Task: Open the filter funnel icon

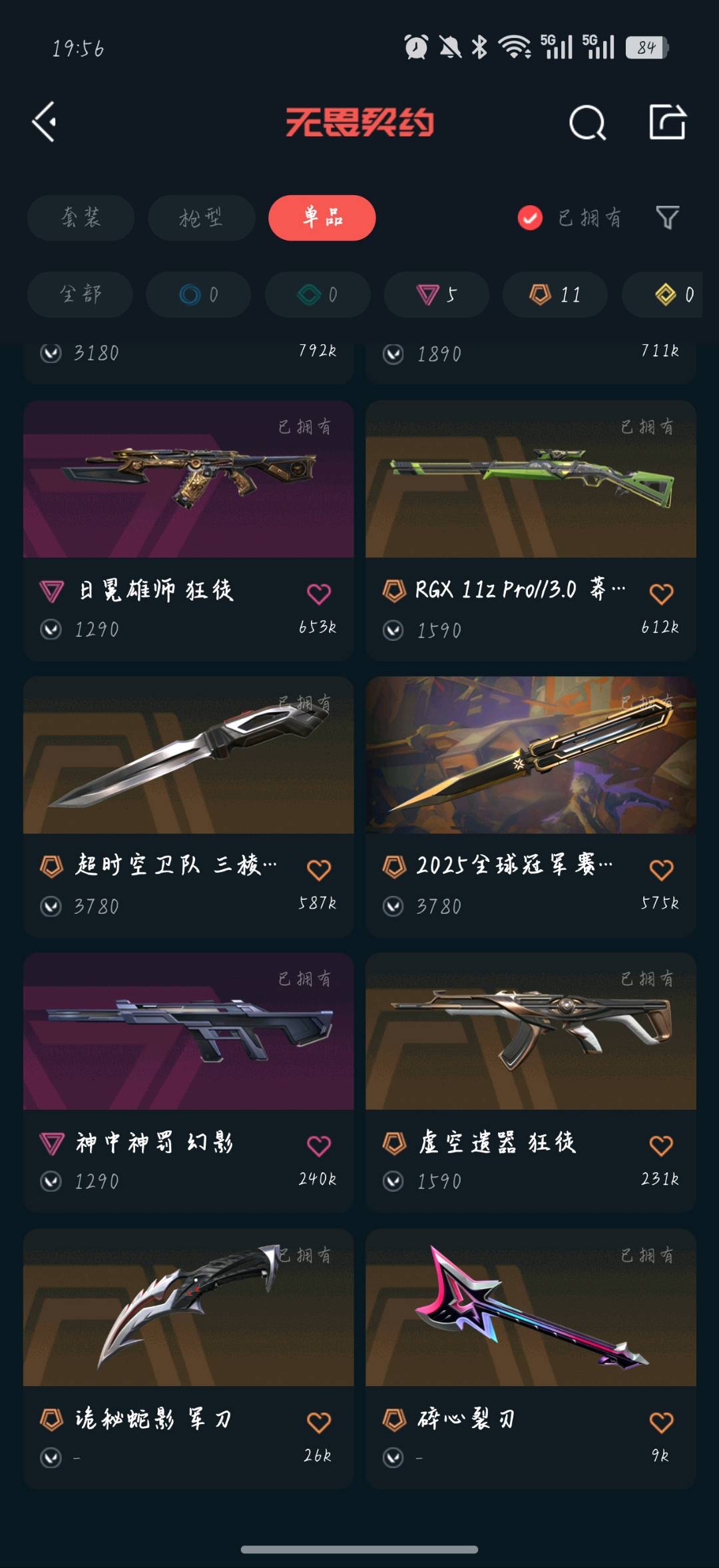Action: coord(667,218)
